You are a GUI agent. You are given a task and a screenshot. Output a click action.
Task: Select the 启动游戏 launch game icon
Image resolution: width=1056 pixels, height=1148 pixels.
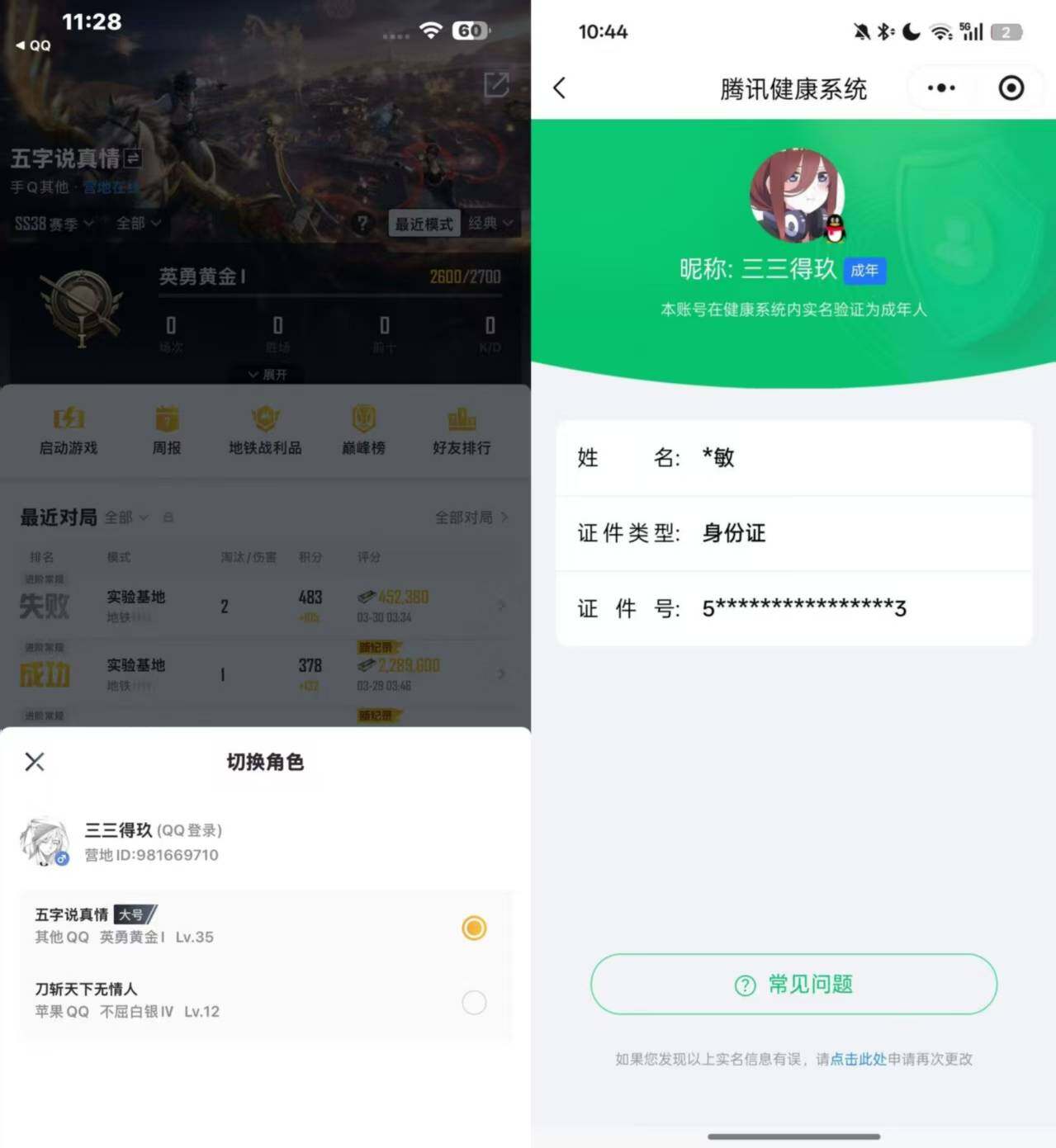[x=68, y=430]
